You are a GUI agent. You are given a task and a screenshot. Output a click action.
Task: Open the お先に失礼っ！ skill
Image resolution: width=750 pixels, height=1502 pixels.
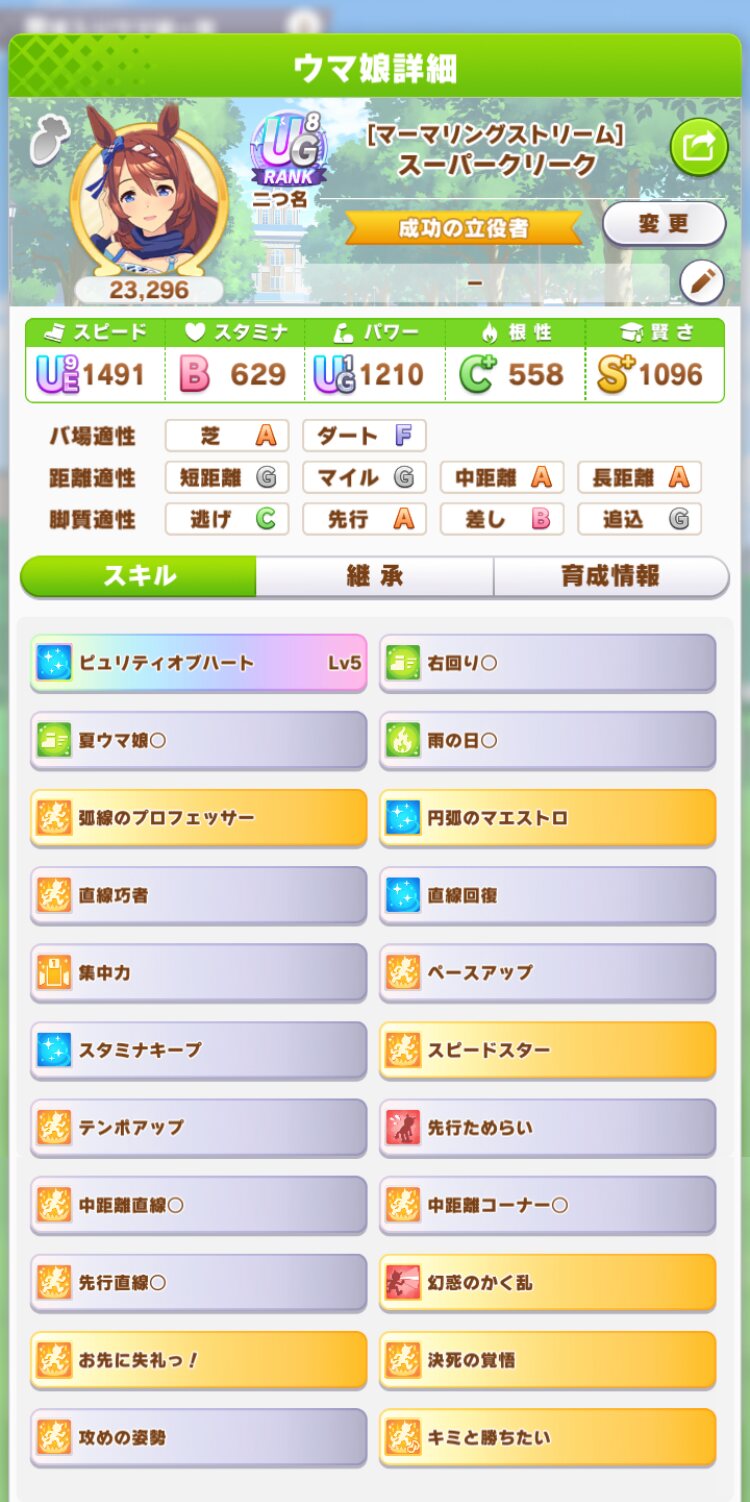click(x=199, y=1360)
